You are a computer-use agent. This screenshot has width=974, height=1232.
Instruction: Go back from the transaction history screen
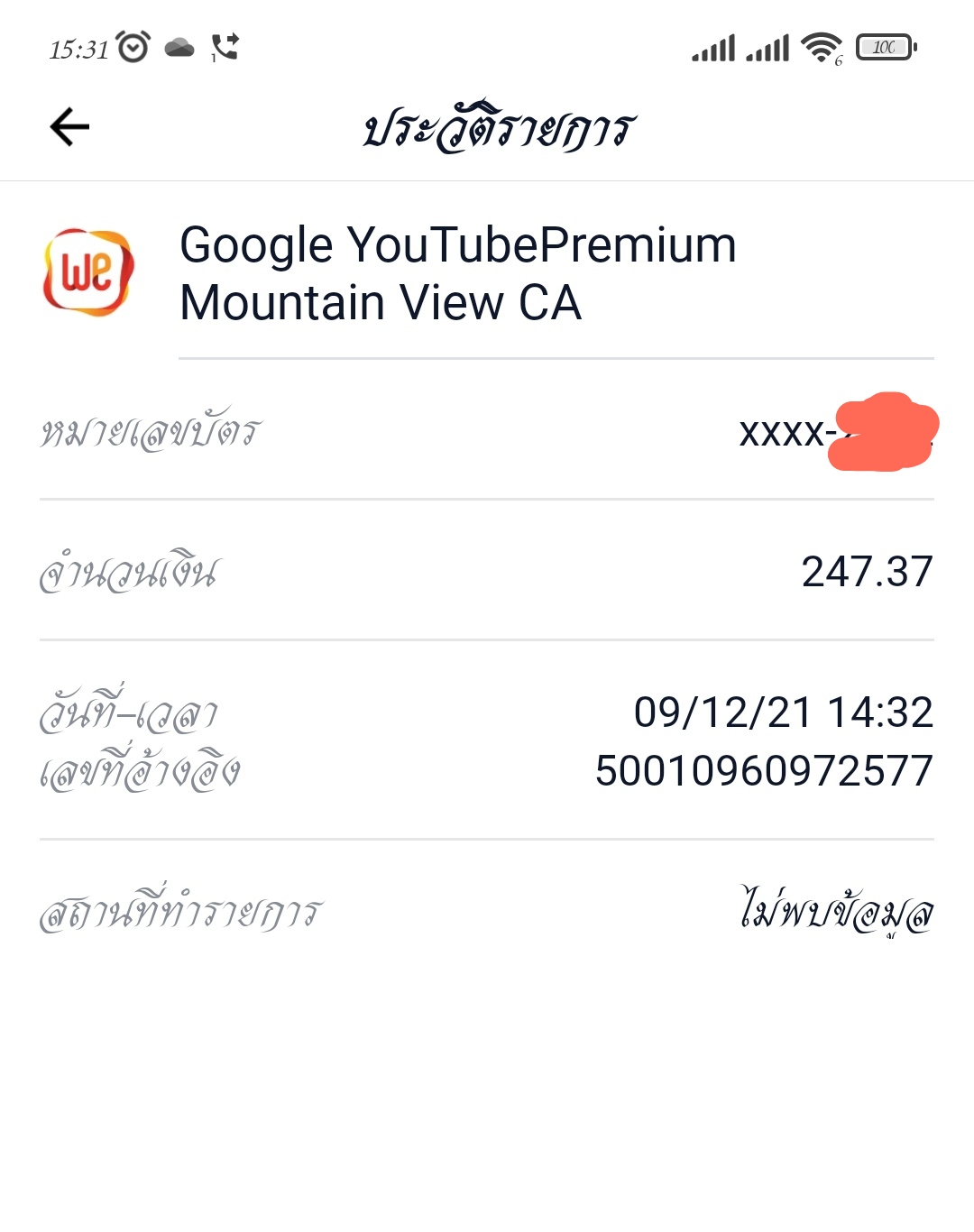(x=69, y=126)
